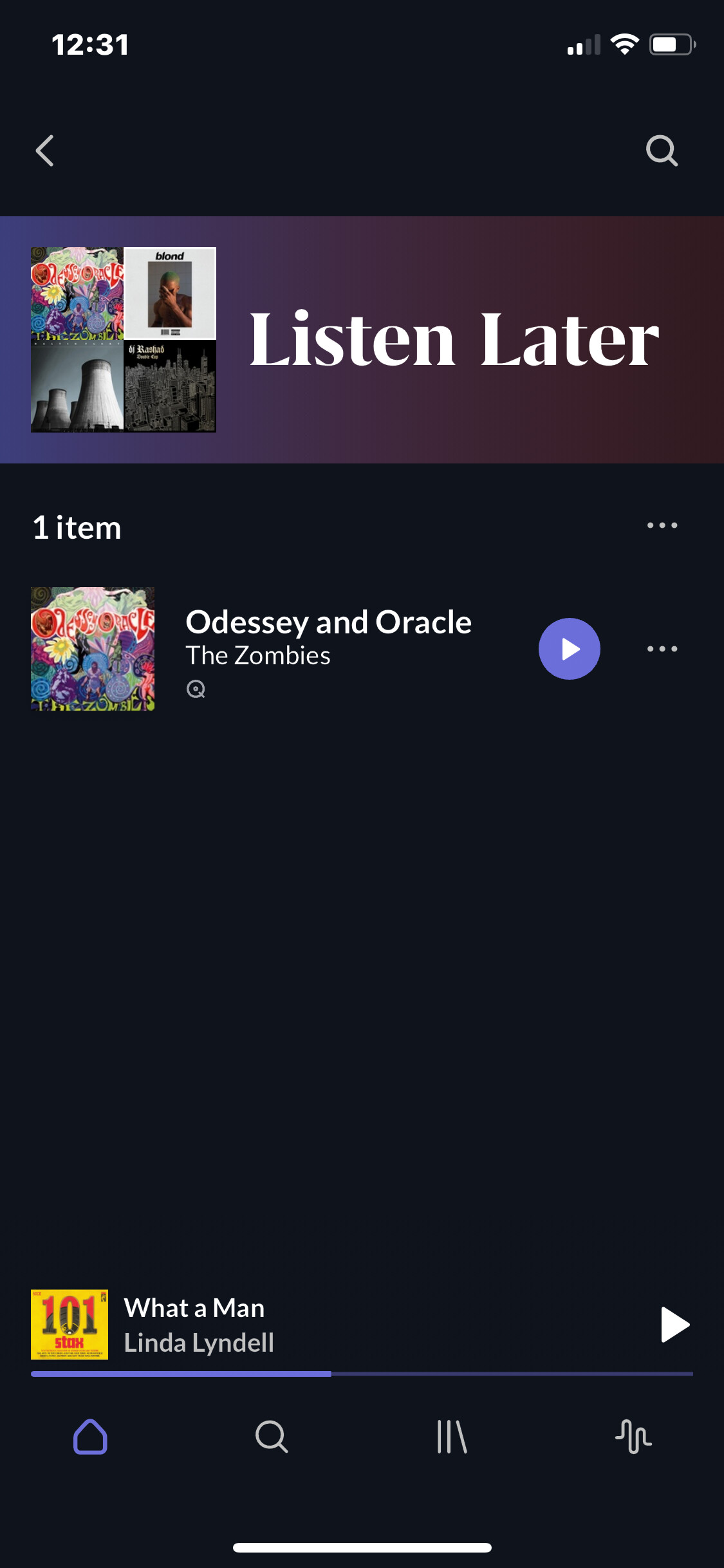This screenshot has width=724, height=1568.
Task: Open the options menu next to 1 item
Action: point(662,525)
